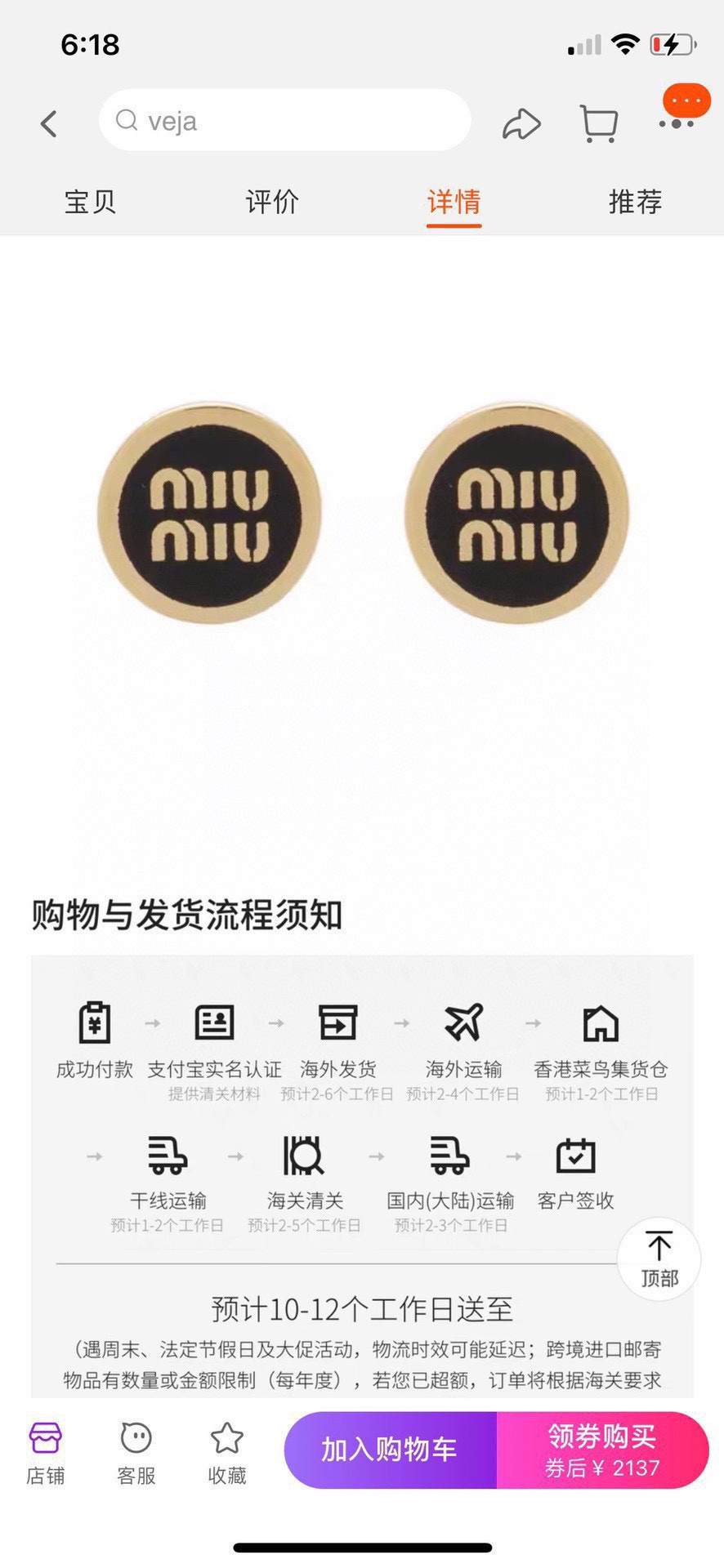
Task: Go back to the previous page
Action: (49, 123)
